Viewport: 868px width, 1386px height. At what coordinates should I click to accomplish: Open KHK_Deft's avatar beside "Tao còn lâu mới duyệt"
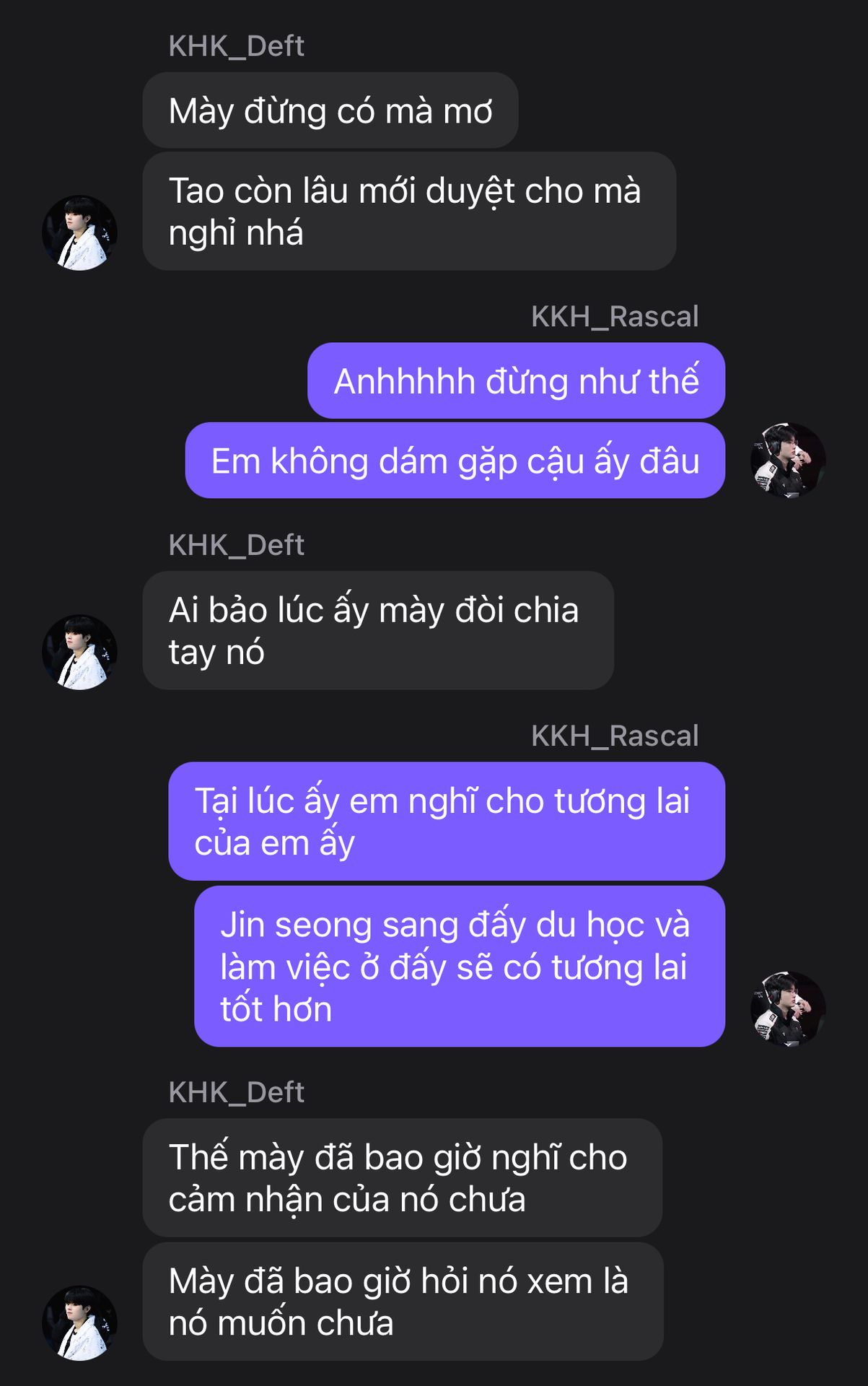point(79,232)
